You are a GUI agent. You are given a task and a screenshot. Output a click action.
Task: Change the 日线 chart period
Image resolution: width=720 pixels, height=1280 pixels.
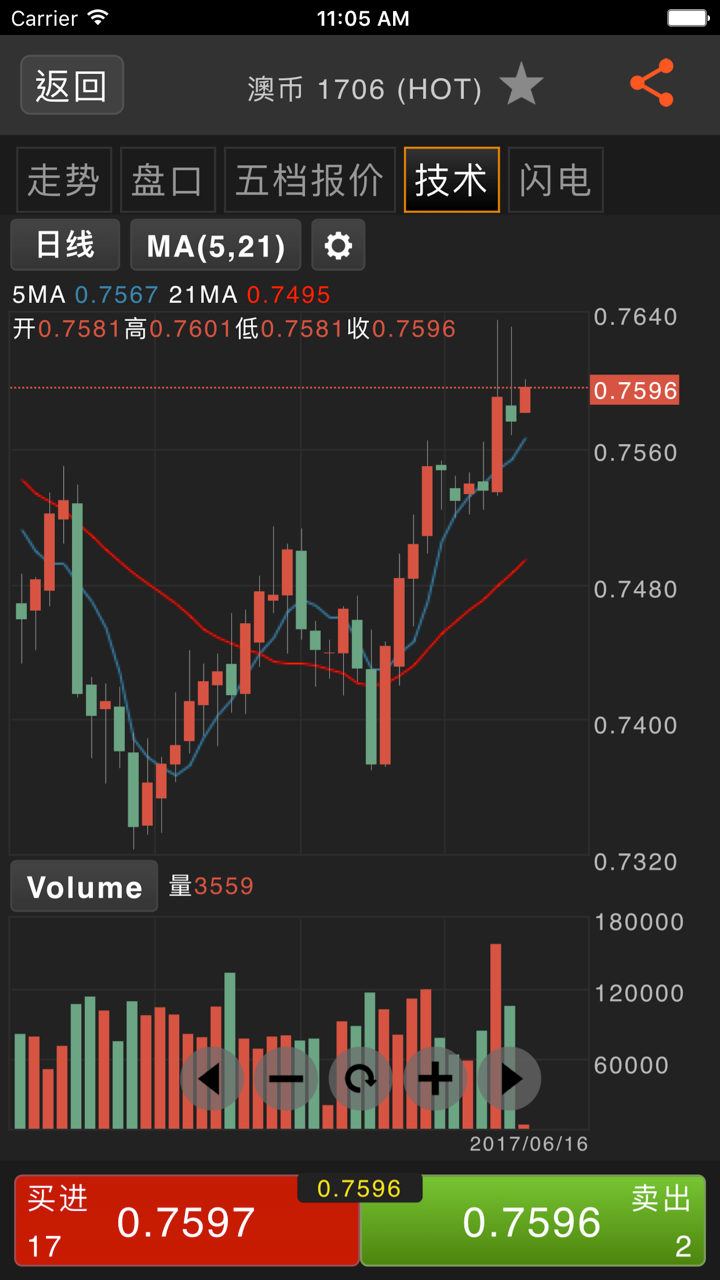[x=65, y=245]
